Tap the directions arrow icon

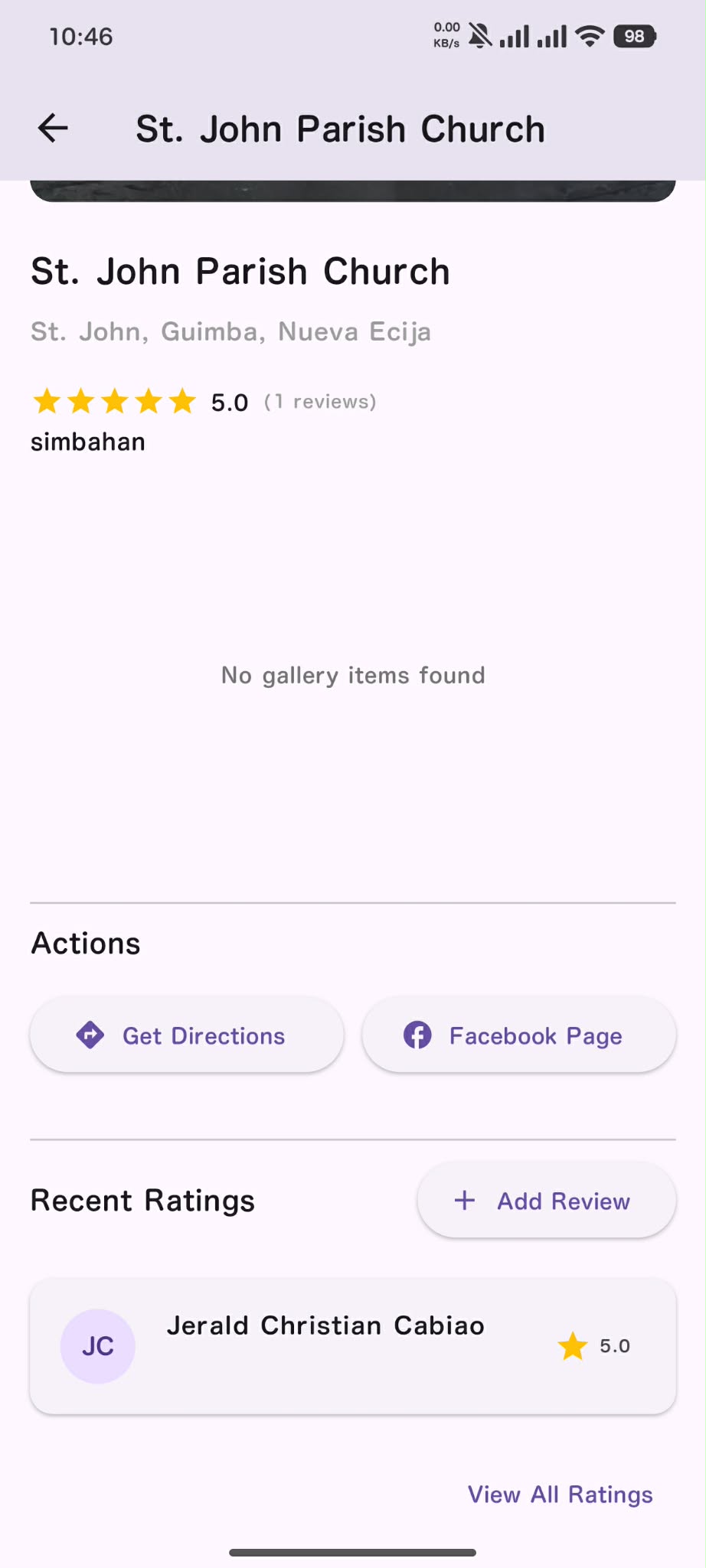pos(90,1035)
